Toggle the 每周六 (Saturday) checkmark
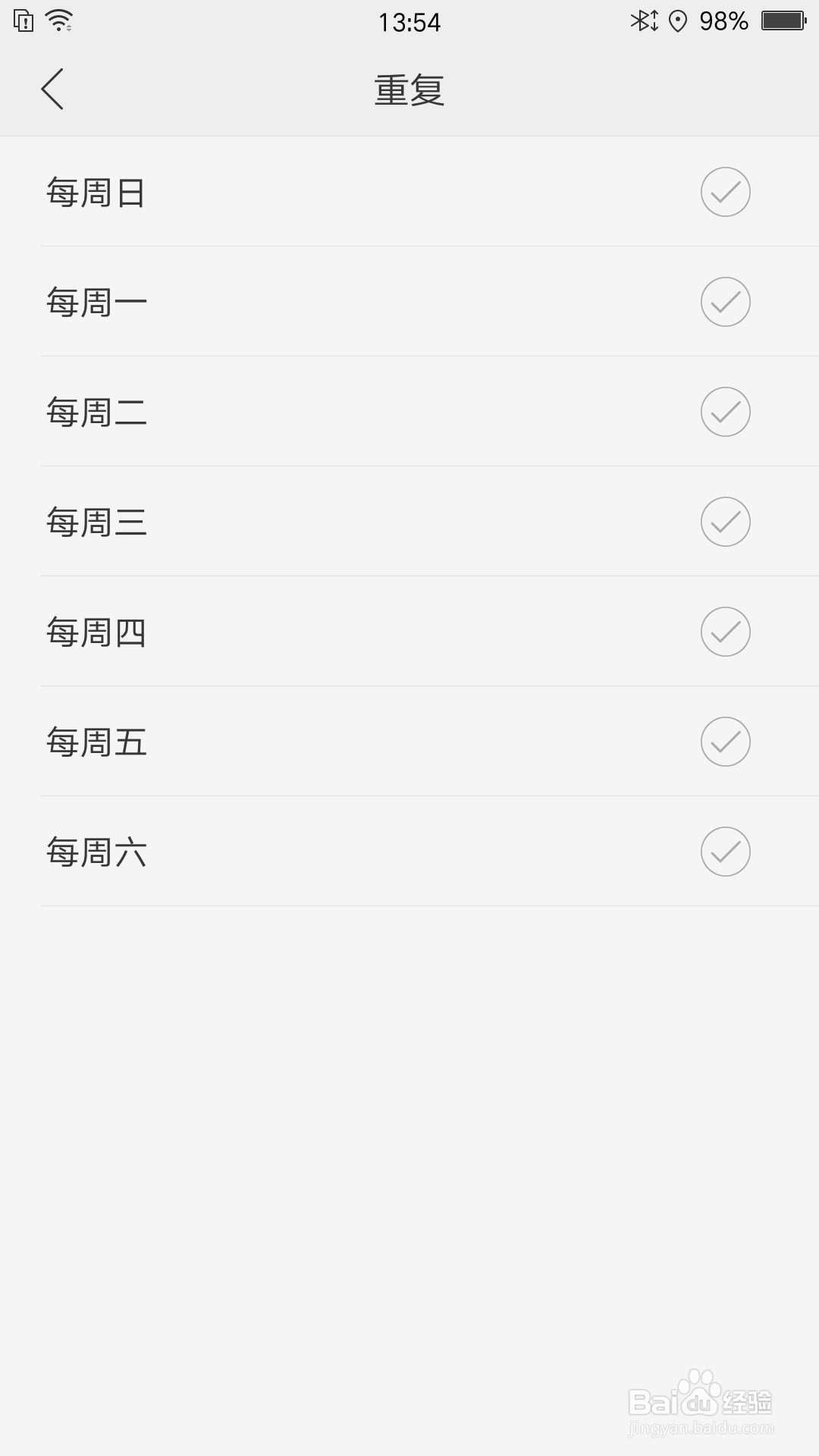Image resolution: width=819 pixels, height=1456 pixels. coord(726,851)
